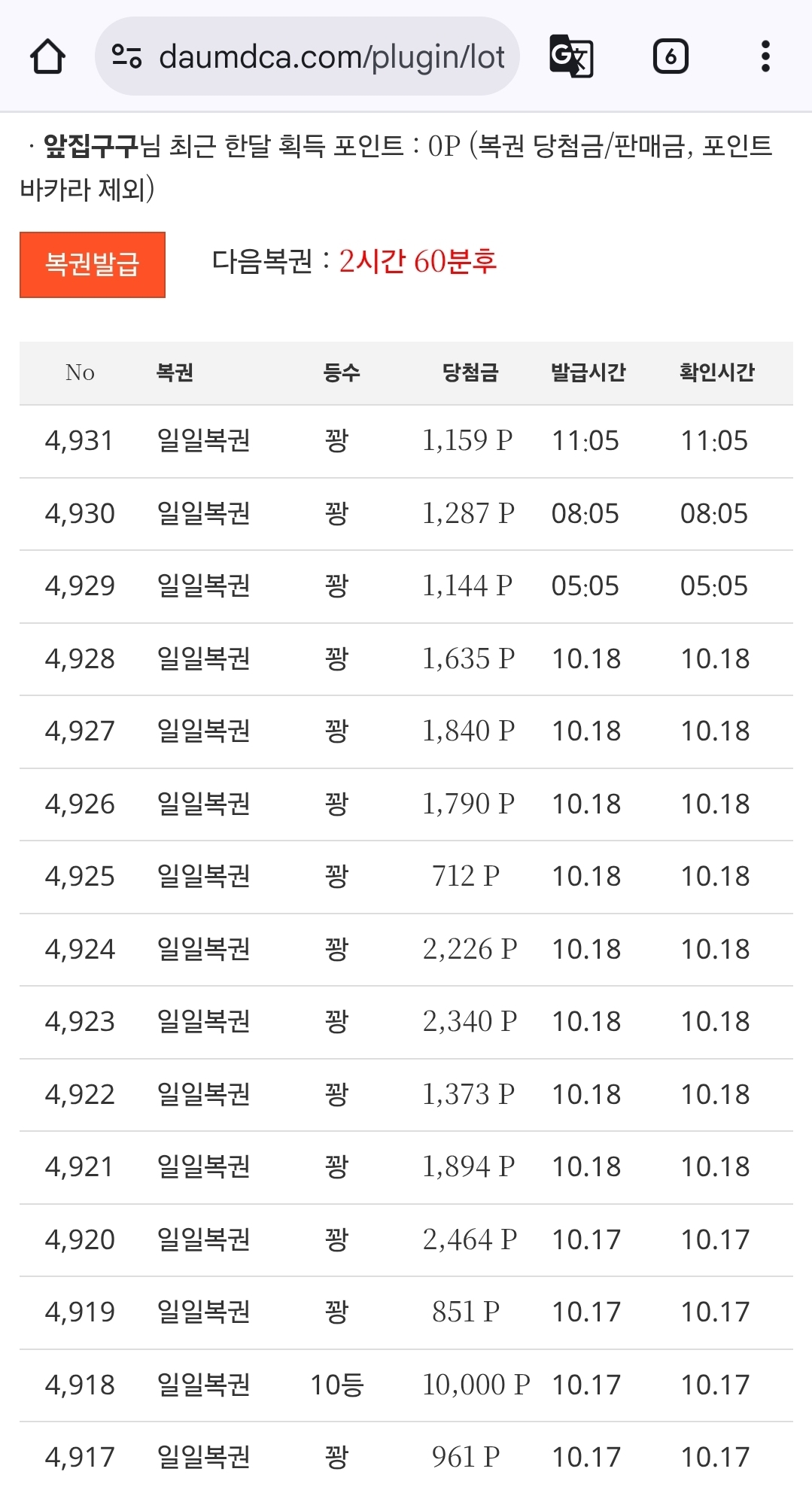This screenshot has height=1490, width=812.
Task: Go to the browser home page
Action: tap(47, 56)
